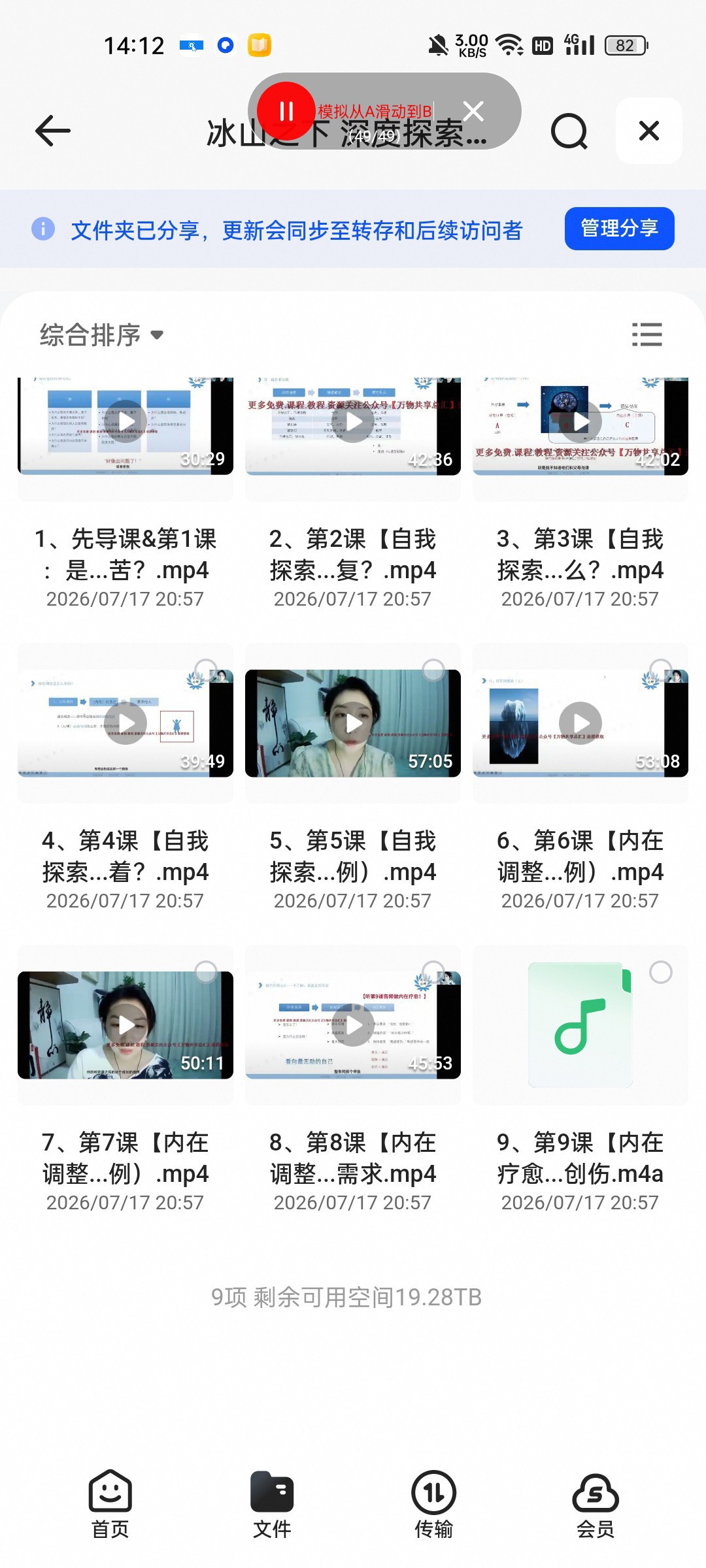
Task: Tap the 管理分享 button
Action: [619, 228]
